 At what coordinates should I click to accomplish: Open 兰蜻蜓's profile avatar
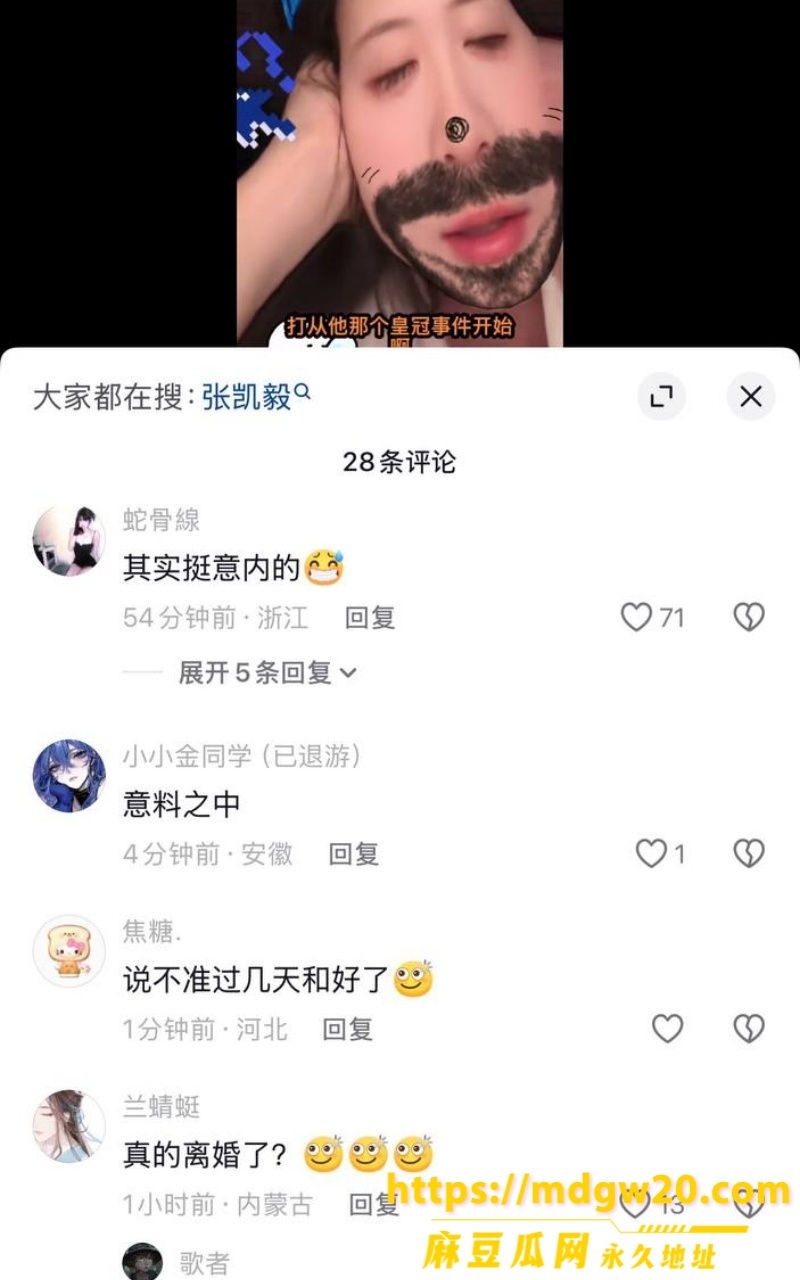[x=69, y=1126]
